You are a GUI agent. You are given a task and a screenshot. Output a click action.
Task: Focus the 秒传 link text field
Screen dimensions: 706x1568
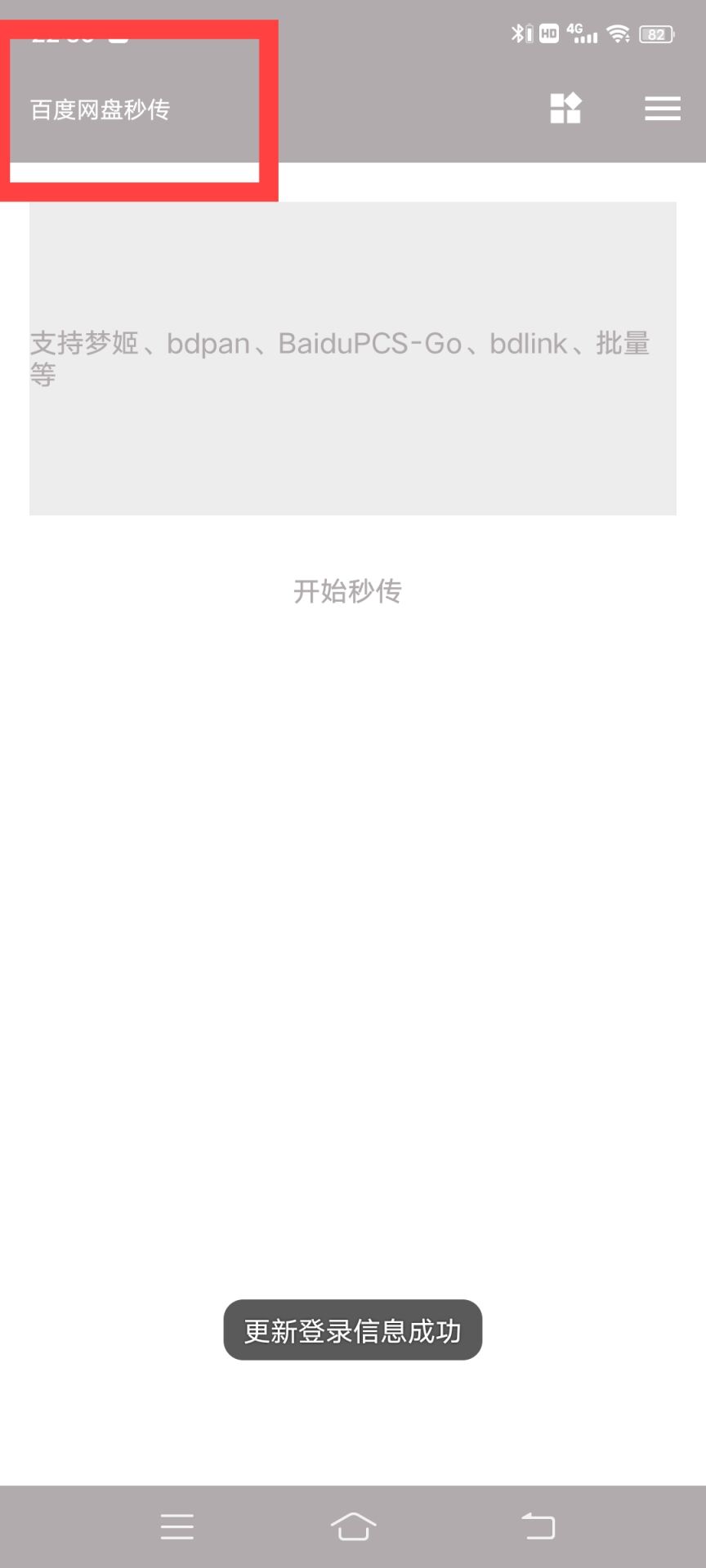[353, 359]
